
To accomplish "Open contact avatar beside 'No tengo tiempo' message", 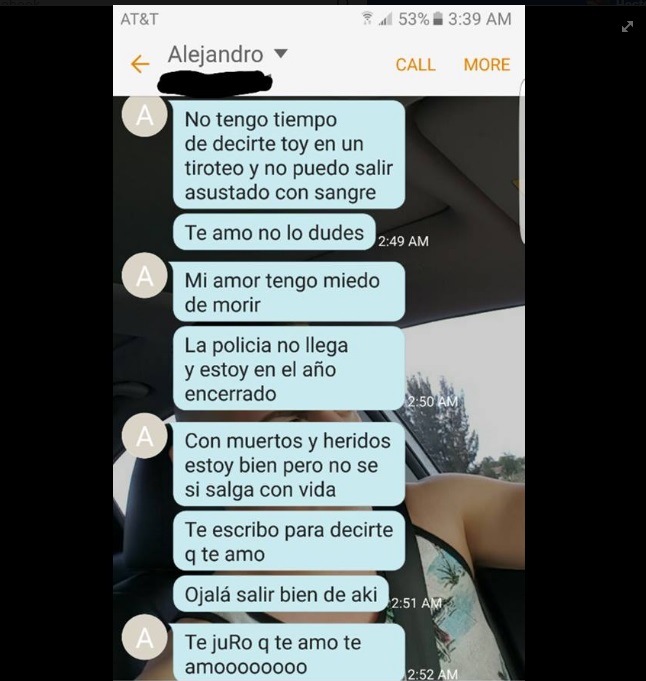I will [145, 116].
